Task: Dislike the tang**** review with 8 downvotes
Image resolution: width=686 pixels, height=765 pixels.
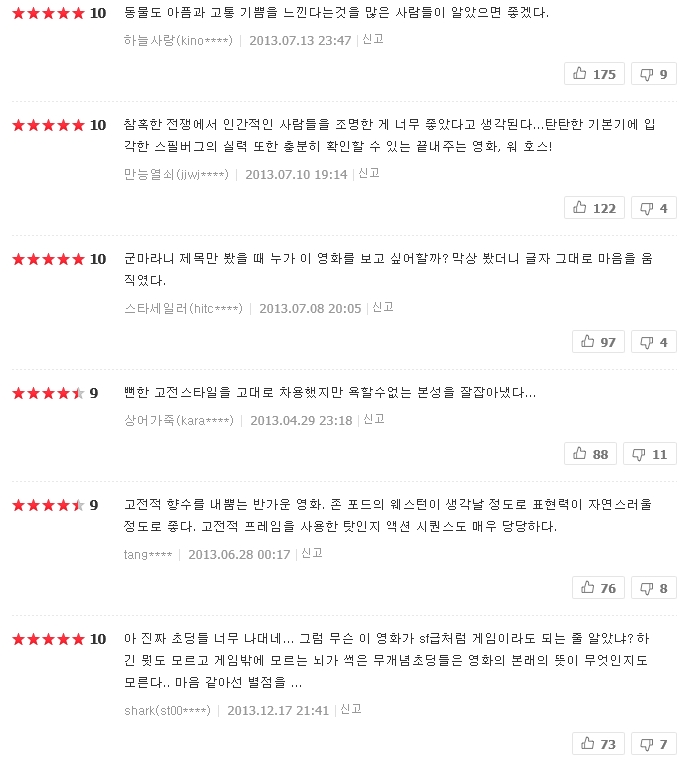Action: 653,588
